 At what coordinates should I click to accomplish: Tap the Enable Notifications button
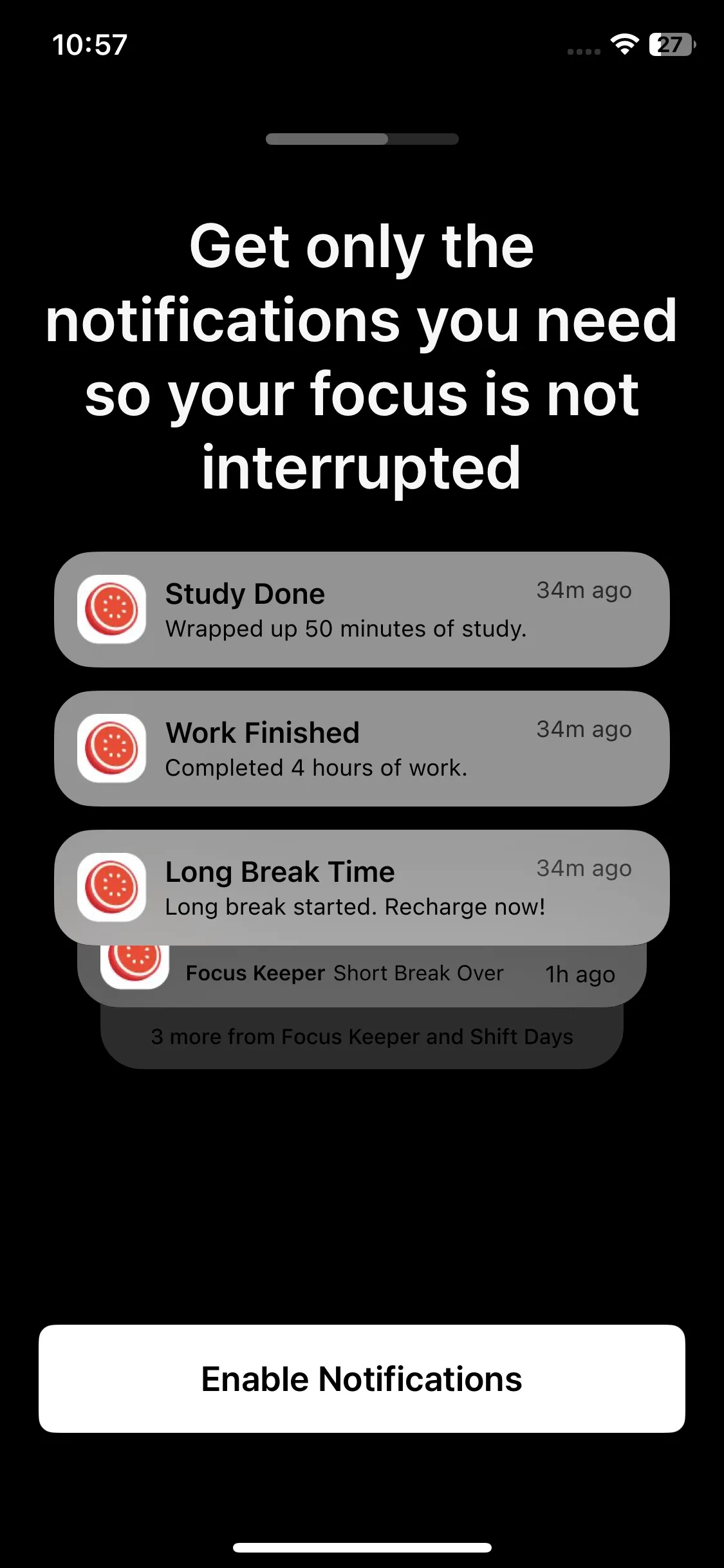click(362, 1378)
